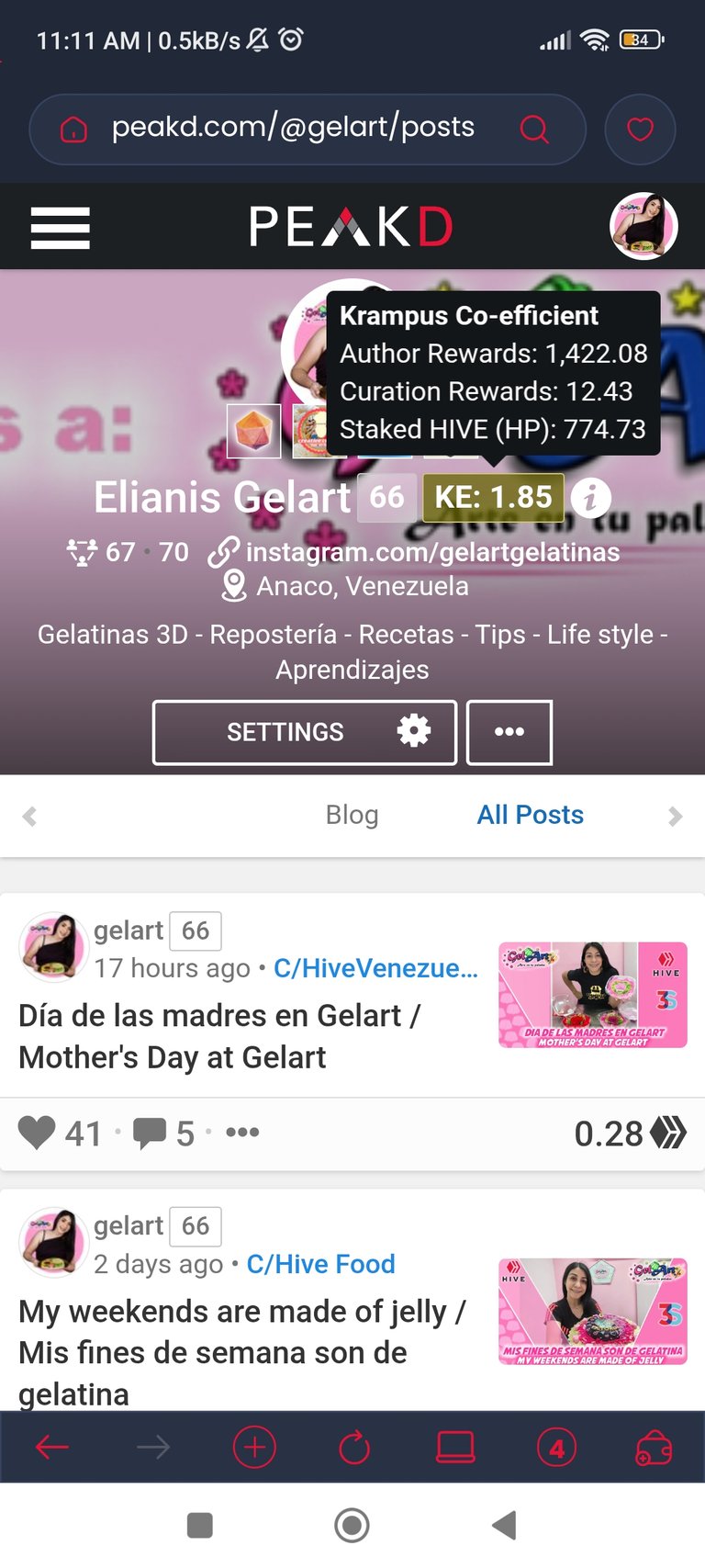Show next tabs with right arrow

676,816
